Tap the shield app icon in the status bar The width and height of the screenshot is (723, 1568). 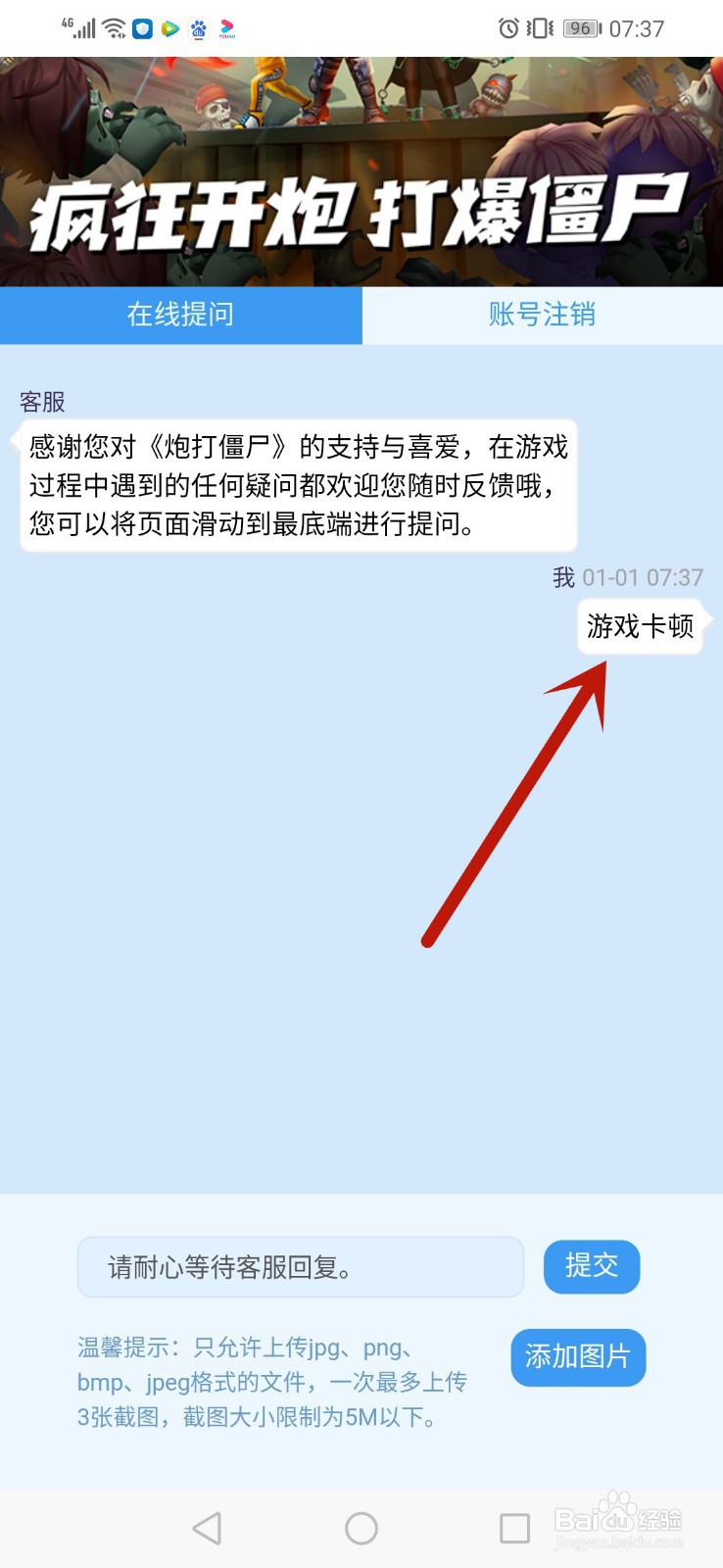[141, 28]
